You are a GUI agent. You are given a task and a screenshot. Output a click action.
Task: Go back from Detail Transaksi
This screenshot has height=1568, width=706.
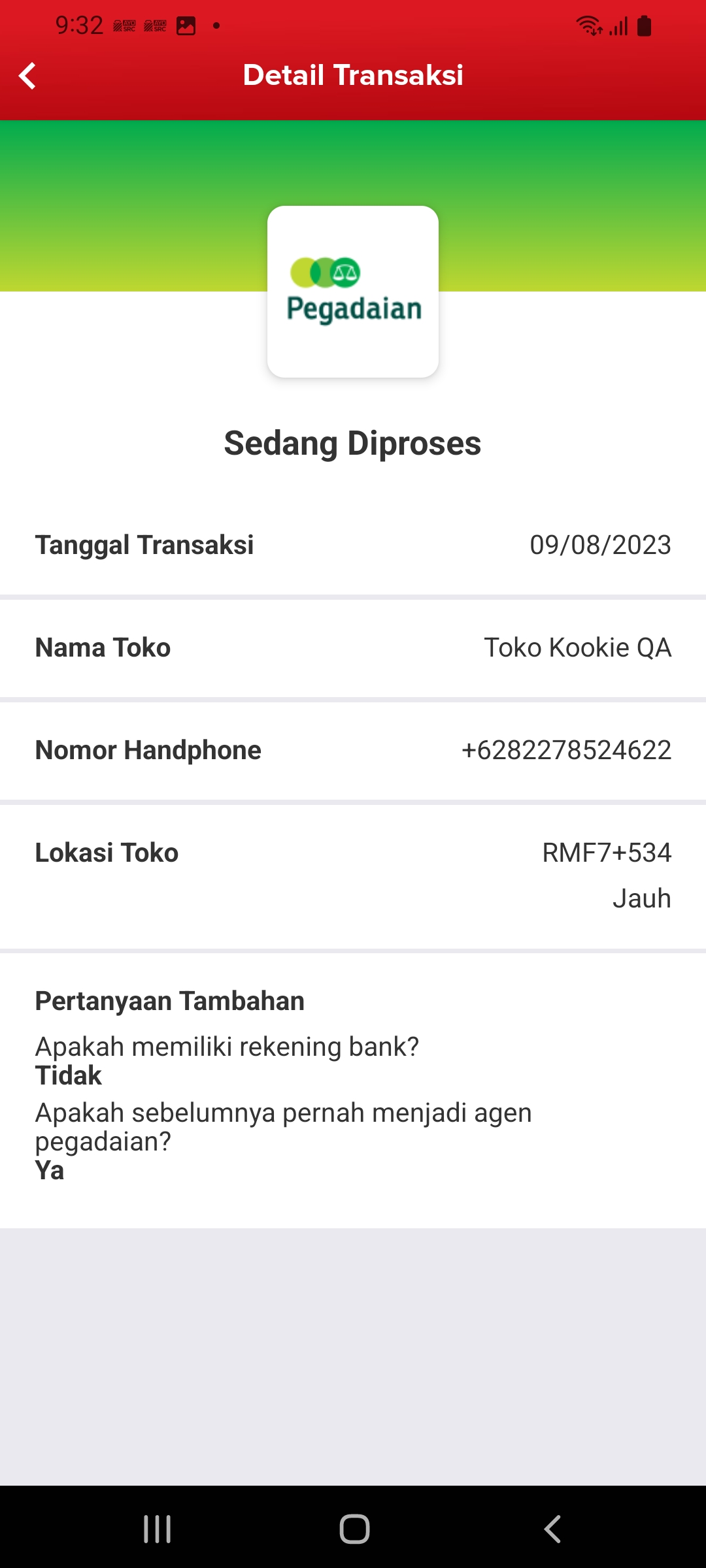[x=27, y=76]
